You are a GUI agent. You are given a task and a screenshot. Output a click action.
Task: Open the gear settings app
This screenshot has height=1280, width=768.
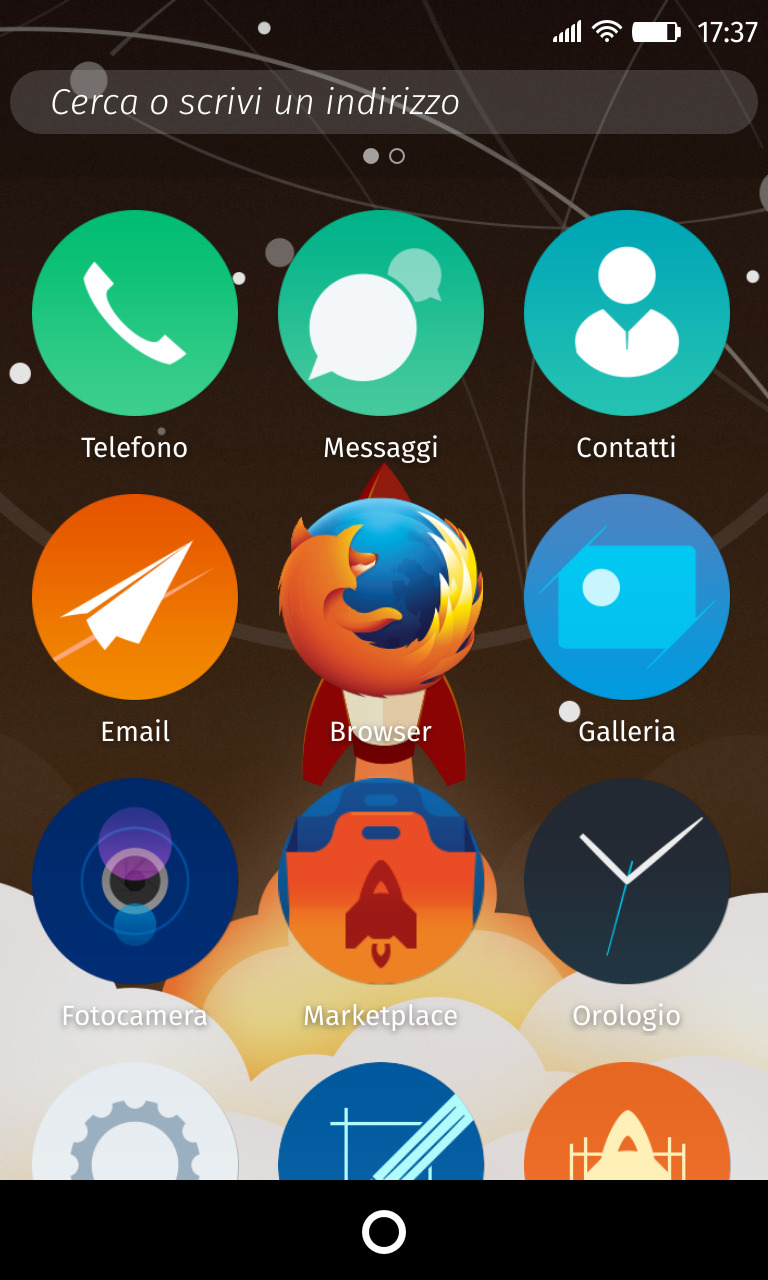click(135, 1125)
